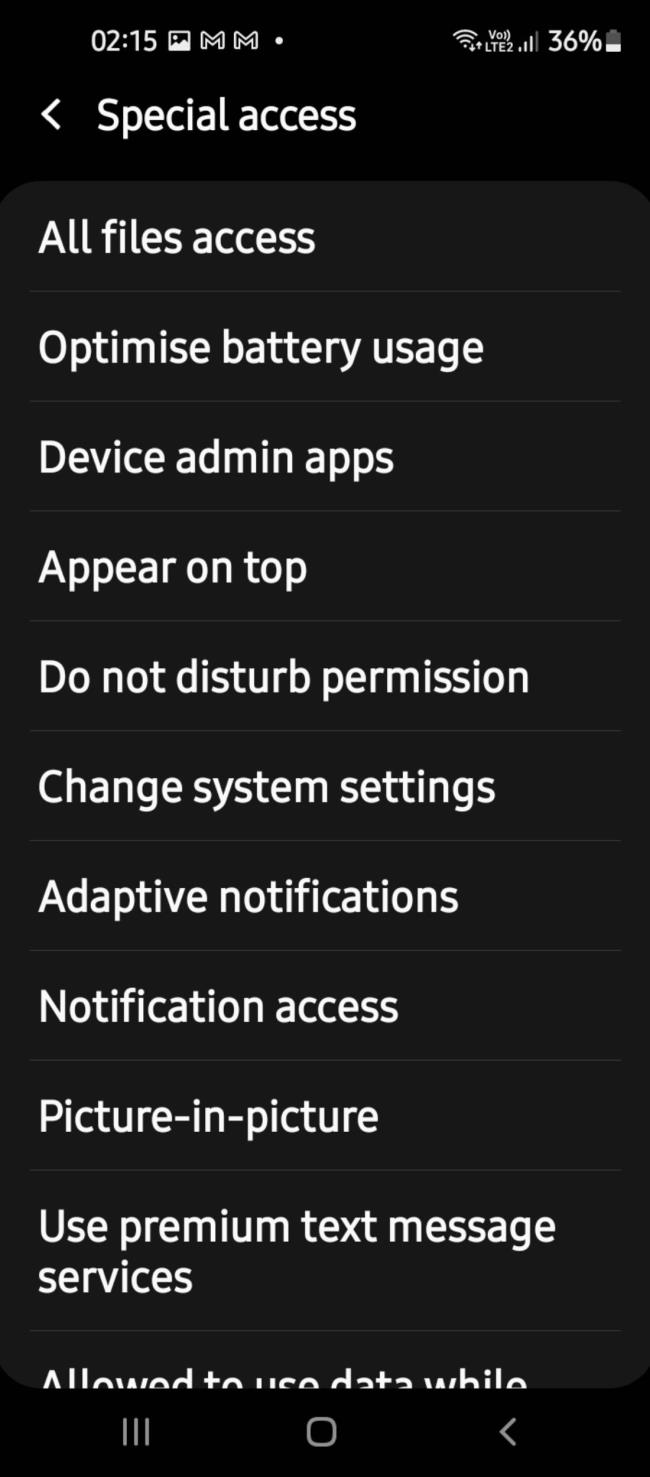Tap Change system settings
This screenshot has height=1477, width=650.
pos(325,787)
